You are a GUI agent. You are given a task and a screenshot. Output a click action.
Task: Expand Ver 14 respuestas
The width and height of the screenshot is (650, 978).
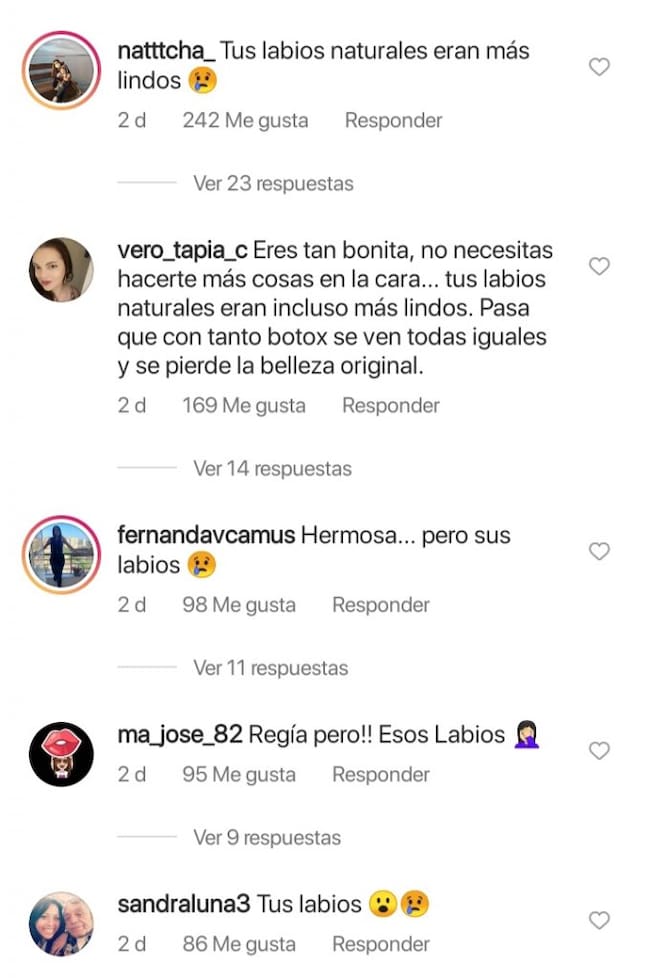tap(272, 468)
